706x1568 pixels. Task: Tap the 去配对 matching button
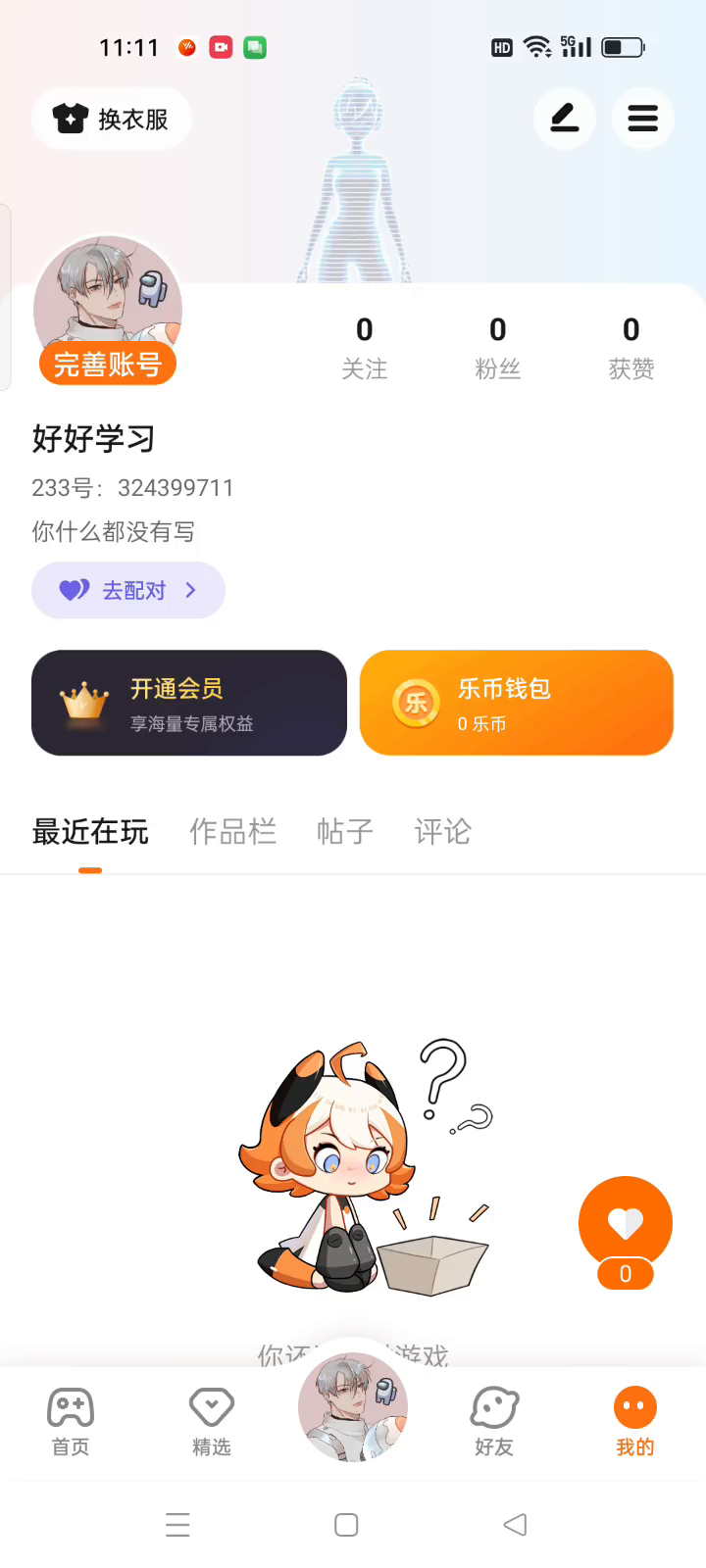[128, 590]
